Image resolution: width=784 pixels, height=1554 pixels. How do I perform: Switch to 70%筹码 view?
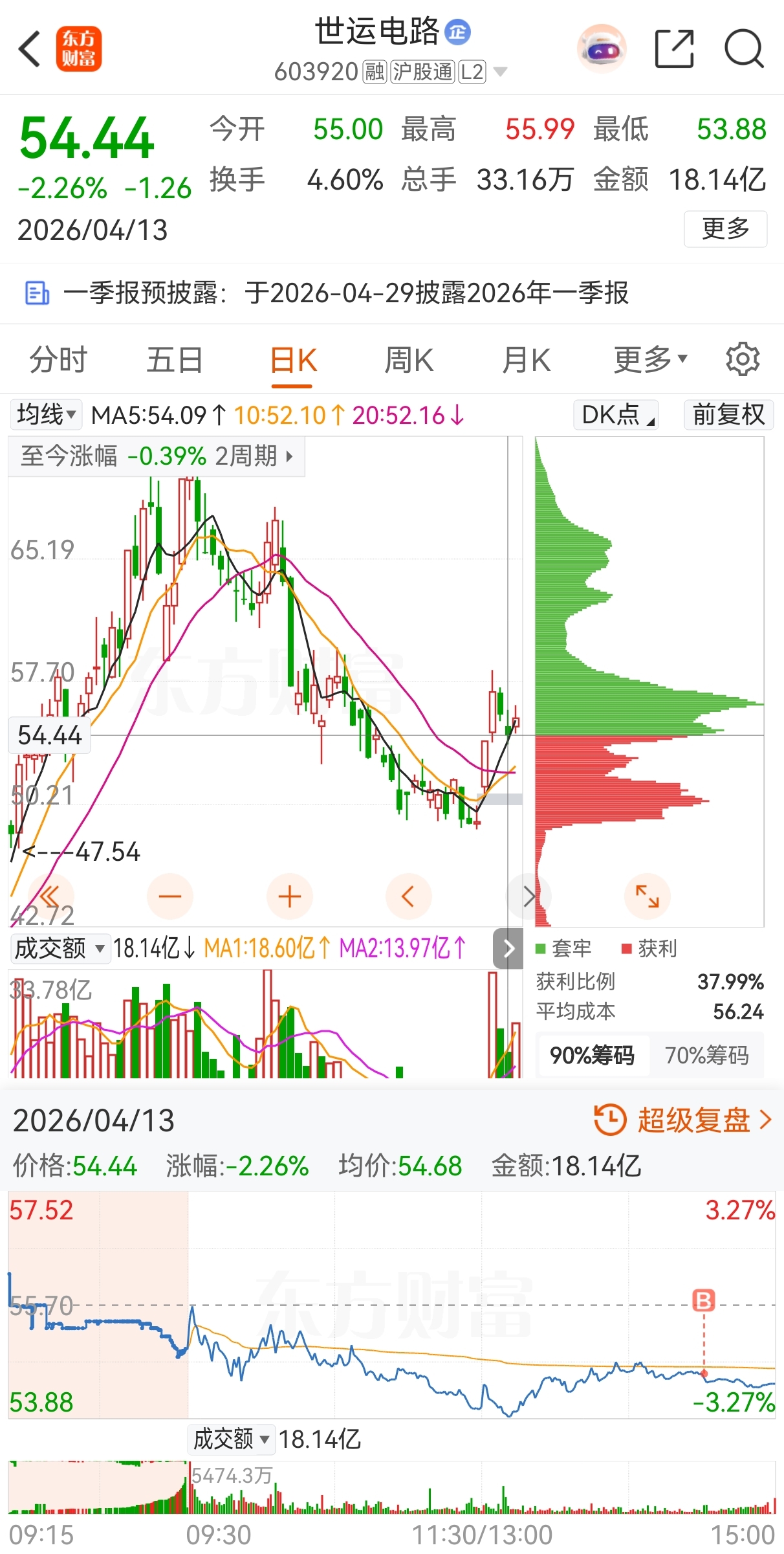pyautogui.click(x=706, y=1056)
